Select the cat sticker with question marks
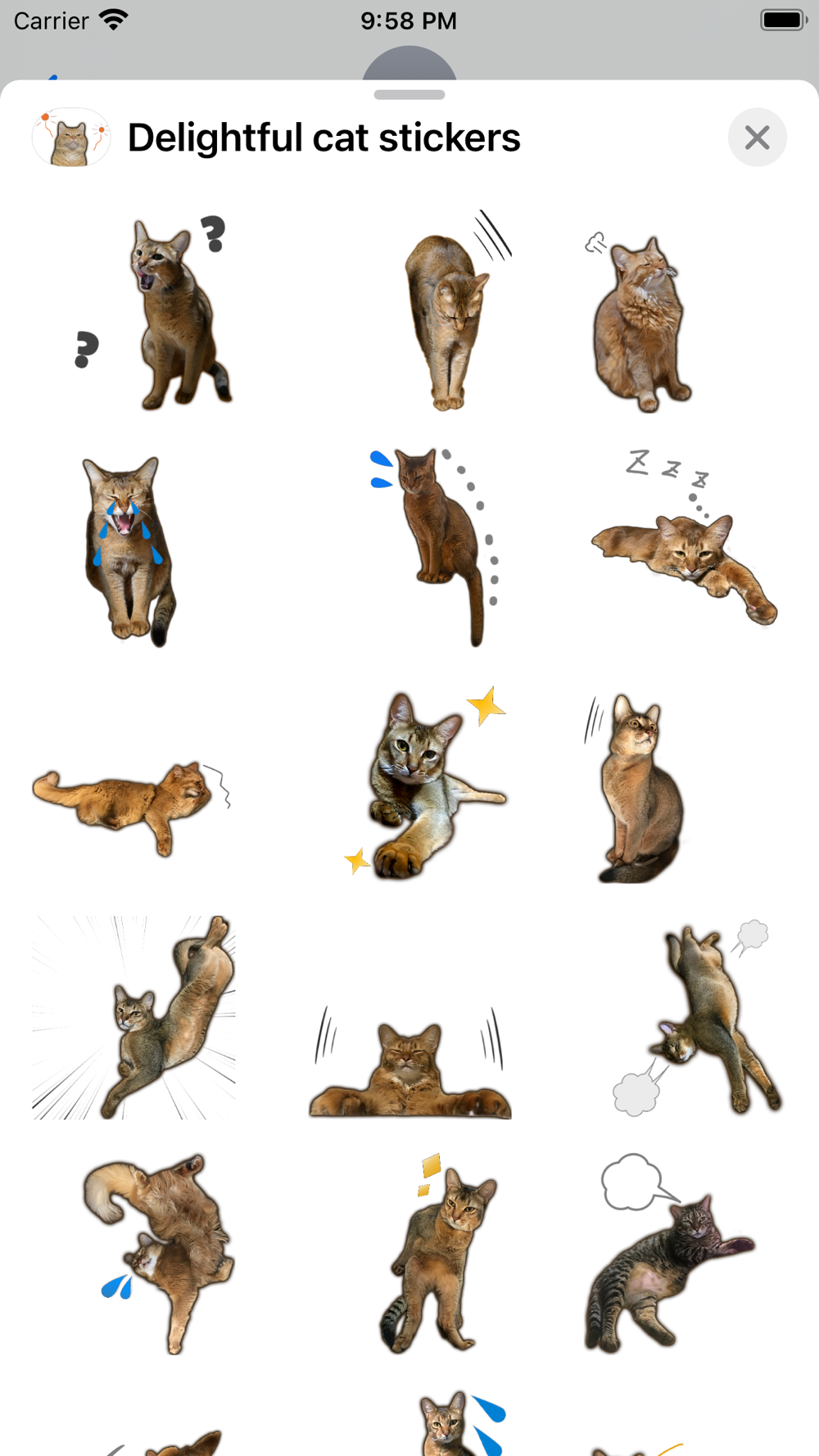This screenshot has width=819, height=1456. click(153, 312)
